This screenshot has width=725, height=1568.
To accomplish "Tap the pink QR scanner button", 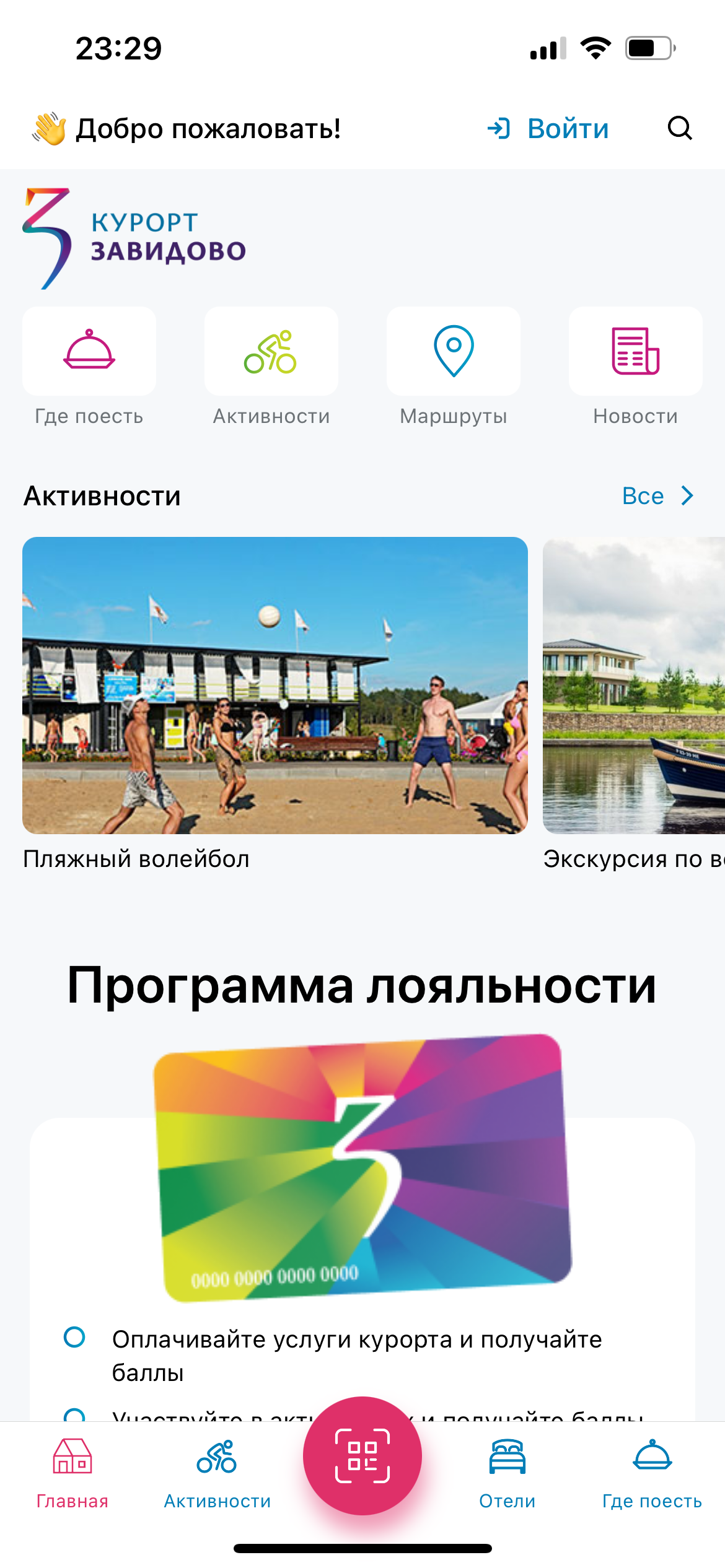I will (362, 1455).
